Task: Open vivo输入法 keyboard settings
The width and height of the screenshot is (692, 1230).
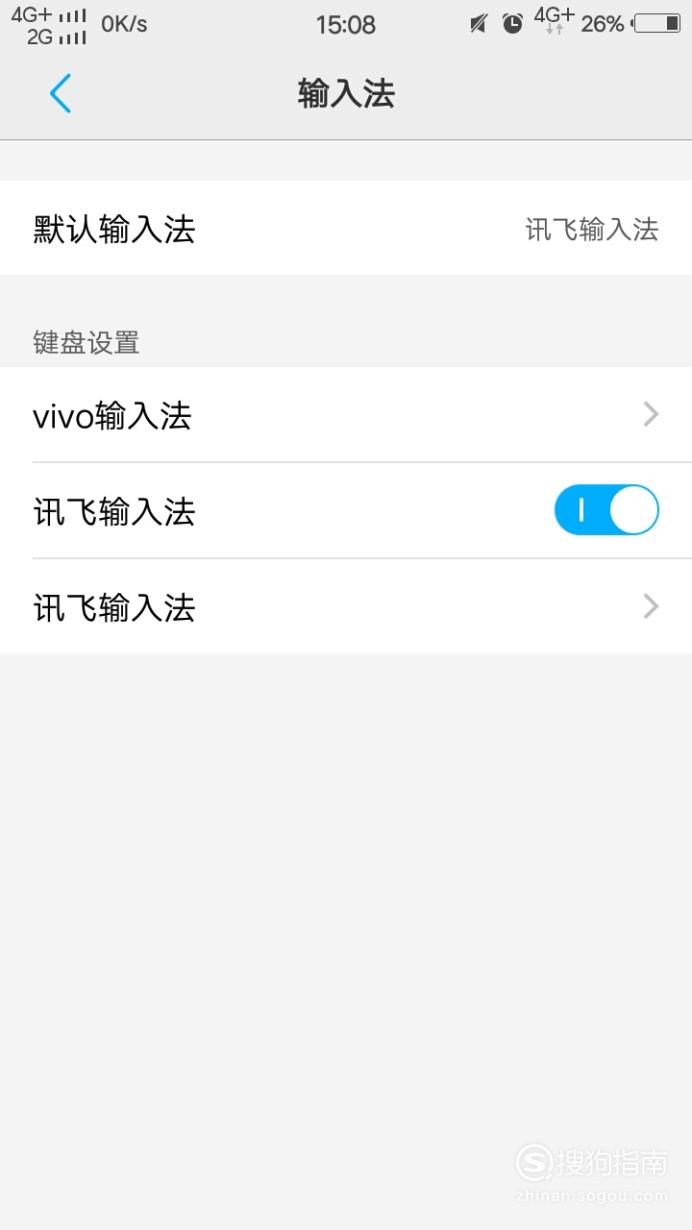Action: point(346,414)
